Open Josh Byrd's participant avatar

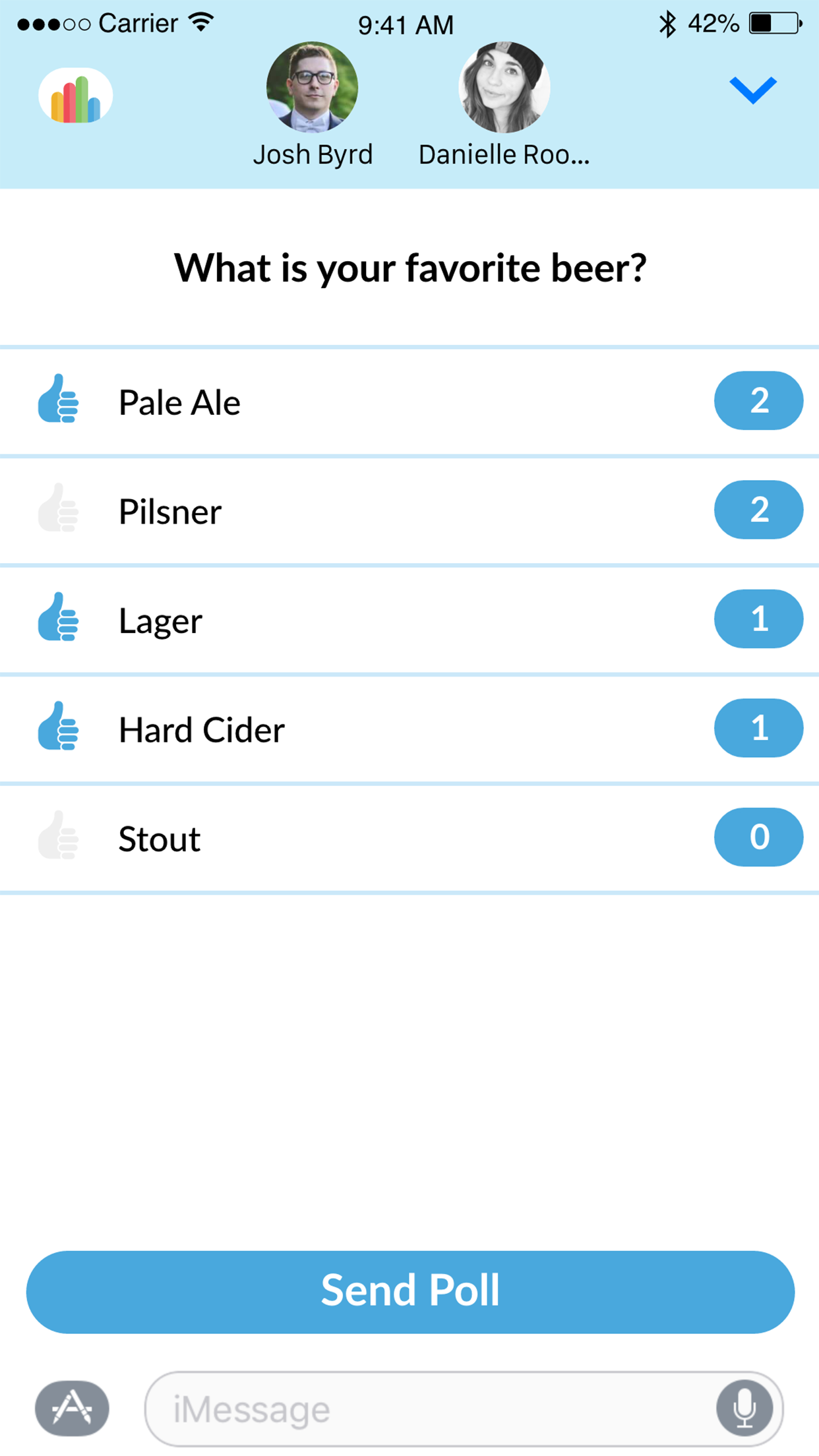(313, 88)
